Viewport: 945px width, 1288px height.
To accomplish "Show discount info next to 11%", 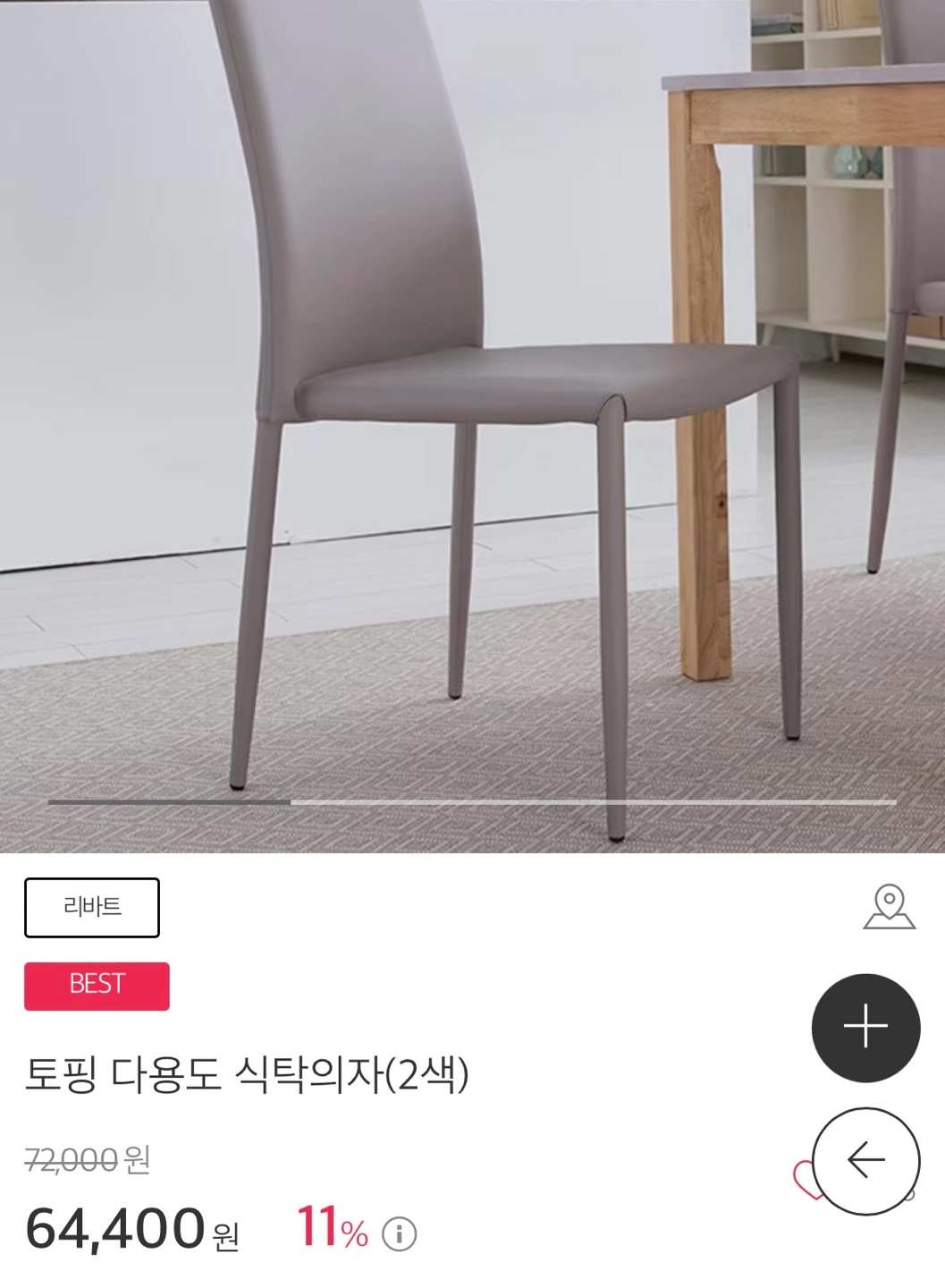I will [x=399, y=1234].
